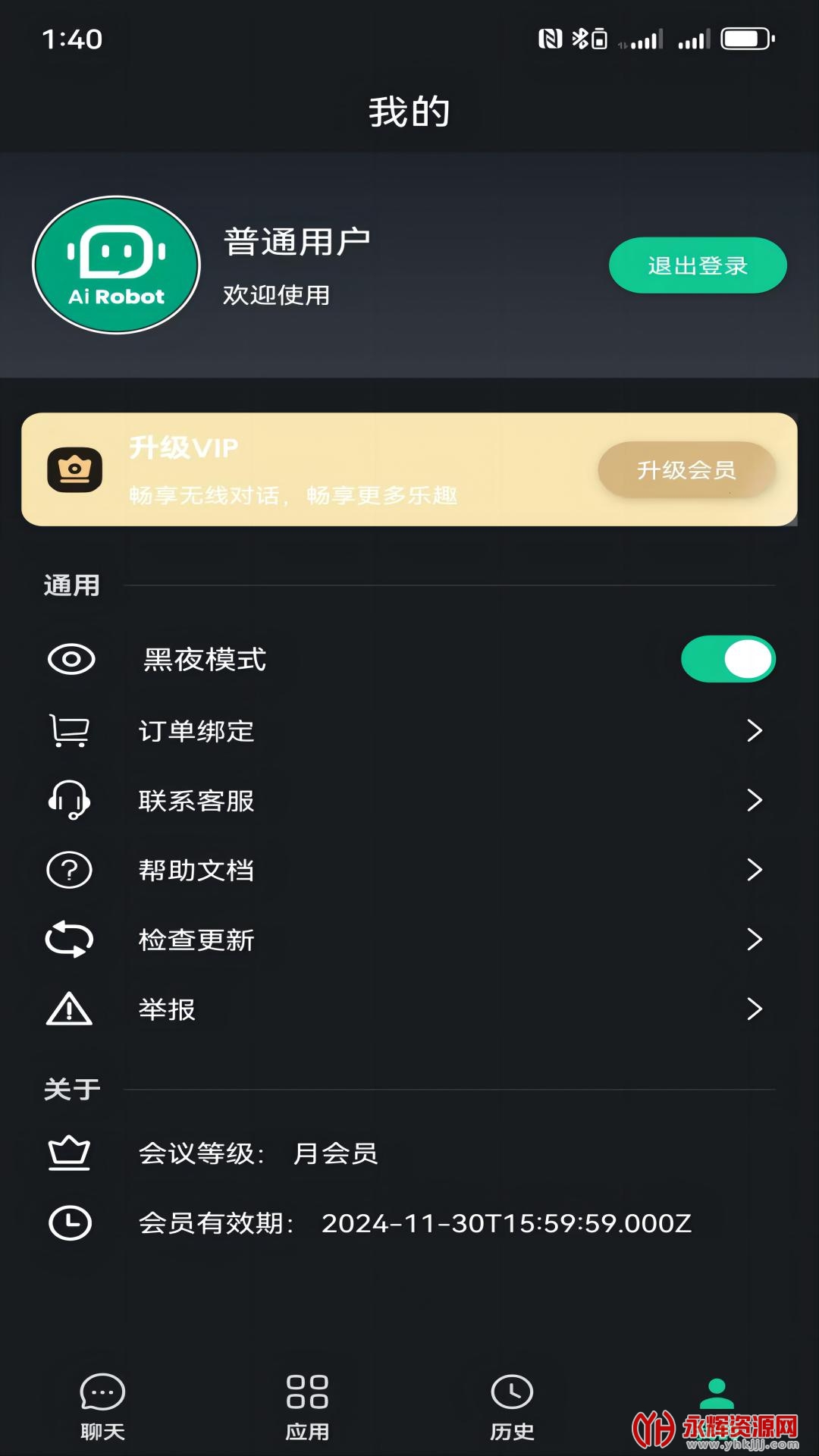Open the 举报 report row

coord(409,1009)
